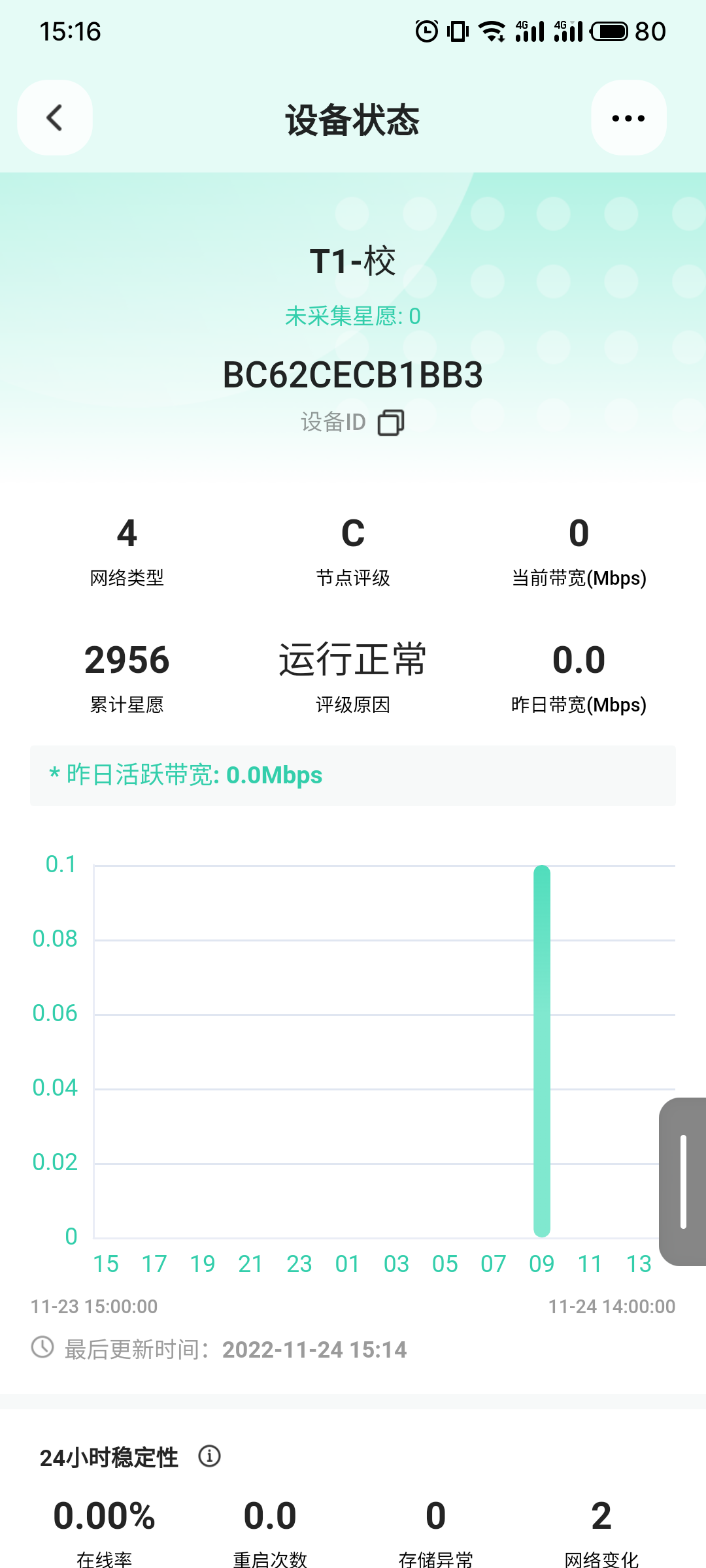
Task: Copy the device ID BC62CECB1BB3
Action: coord(391,423)
